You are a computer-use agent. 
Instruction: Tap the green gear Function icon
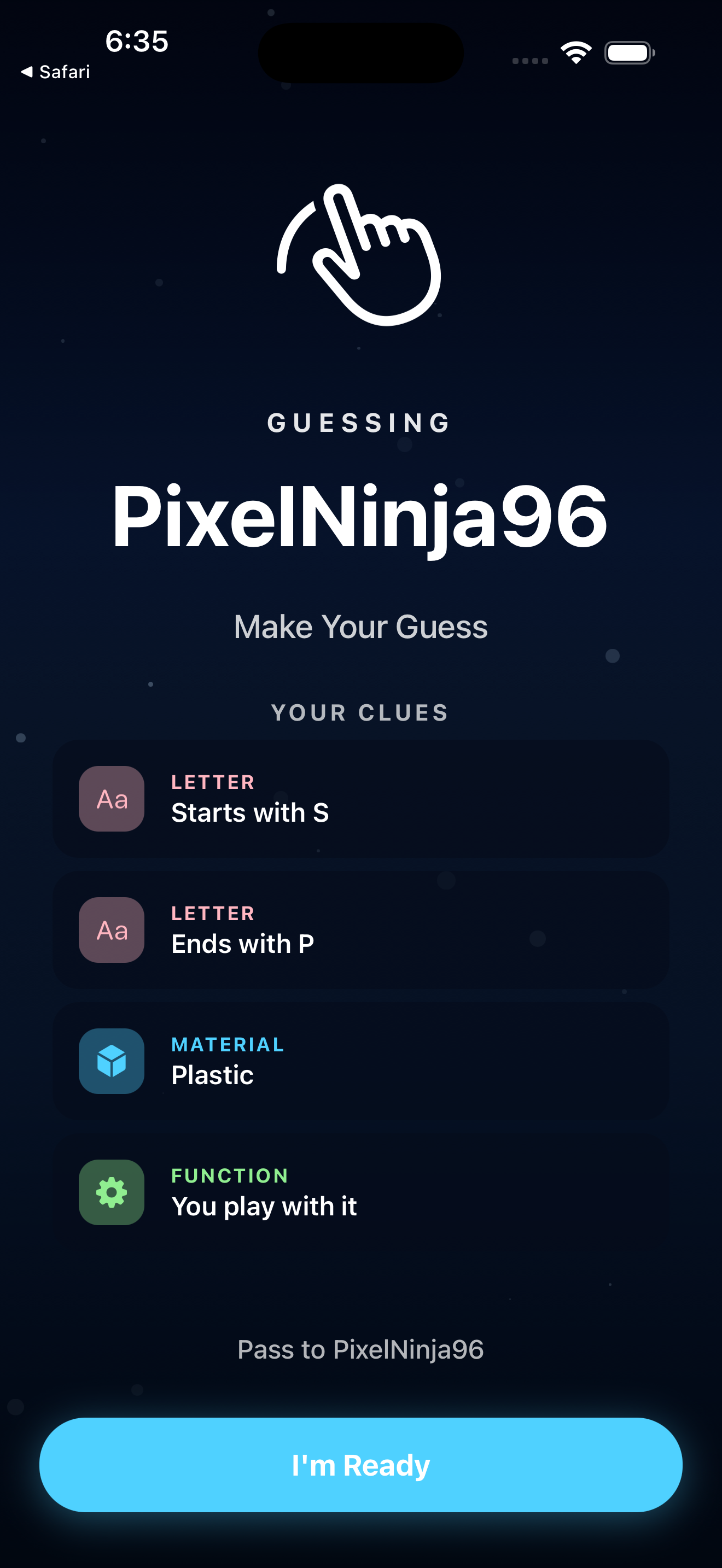tap(112, 1192)
